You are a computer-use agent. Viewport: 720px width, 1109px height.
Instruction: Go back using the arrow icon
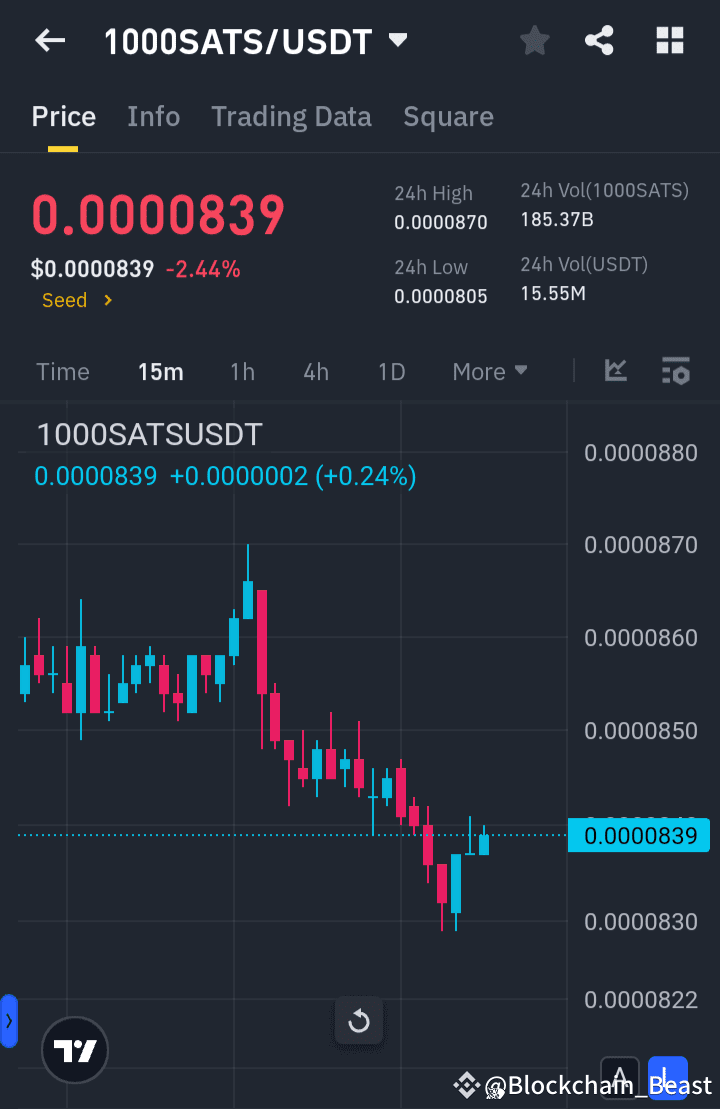[49, 40]
